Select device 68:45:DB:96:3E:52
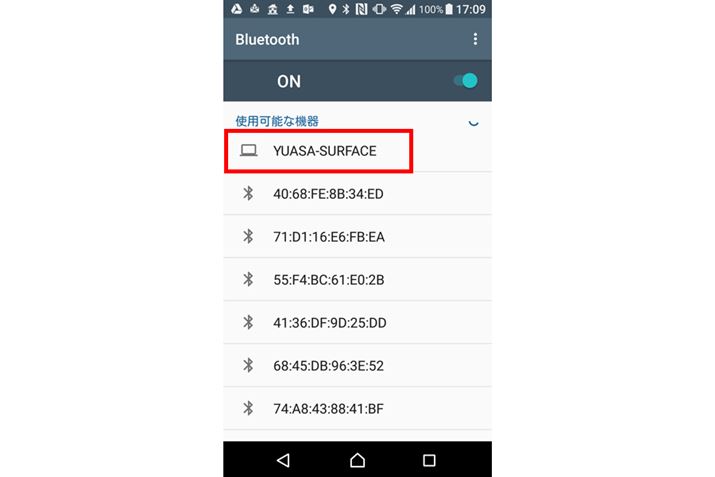Screen dimensions: 715x477 coord(328,366)
